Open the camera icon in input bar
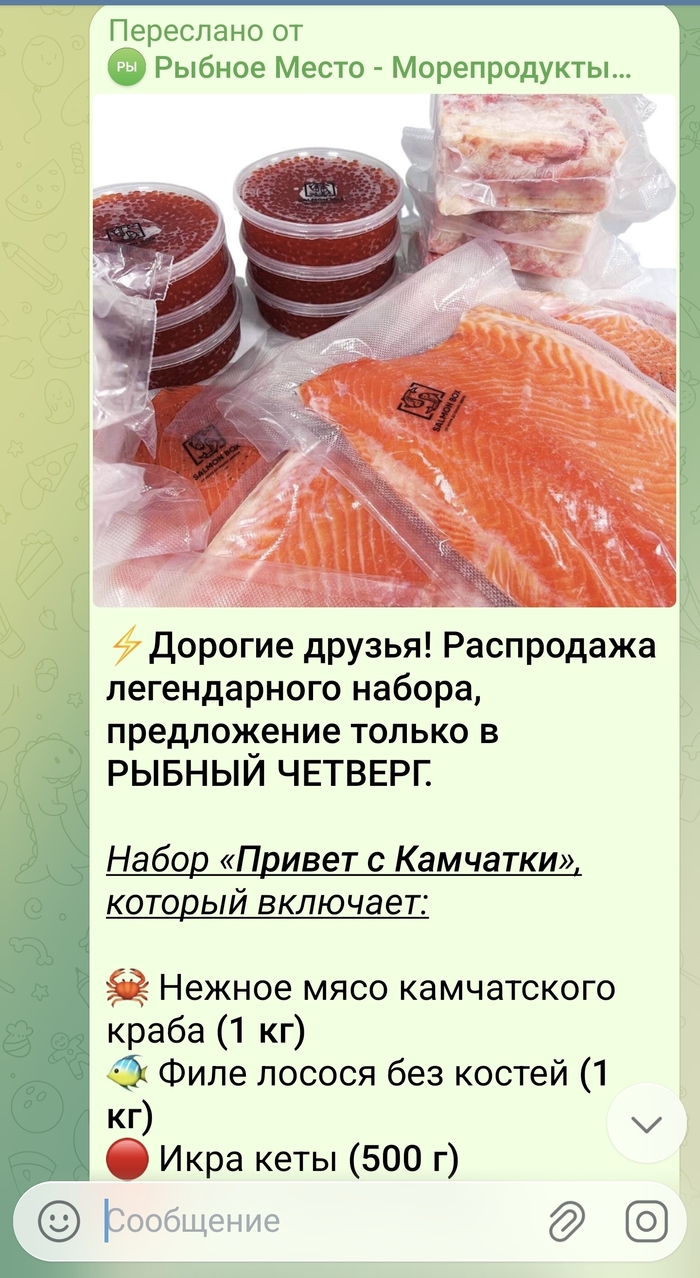Image resolution: width=700 pixels, height=1278 pixels. pyautogui.click(x=646, y=1221)
